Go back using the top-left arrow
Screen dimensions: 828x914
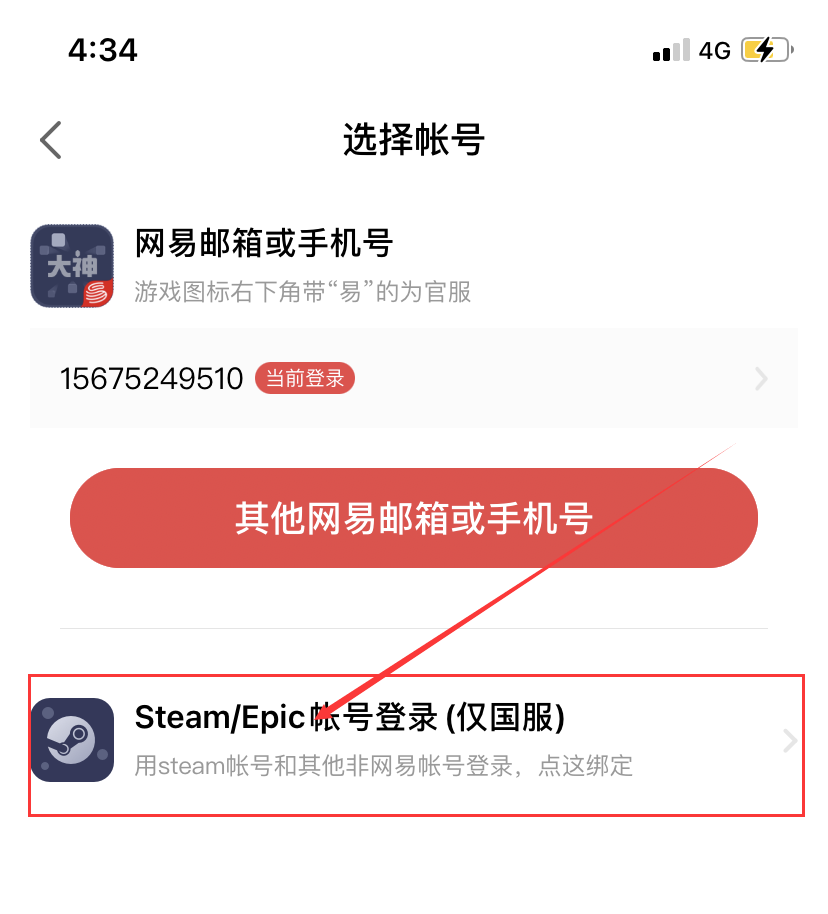click(51, 140)
